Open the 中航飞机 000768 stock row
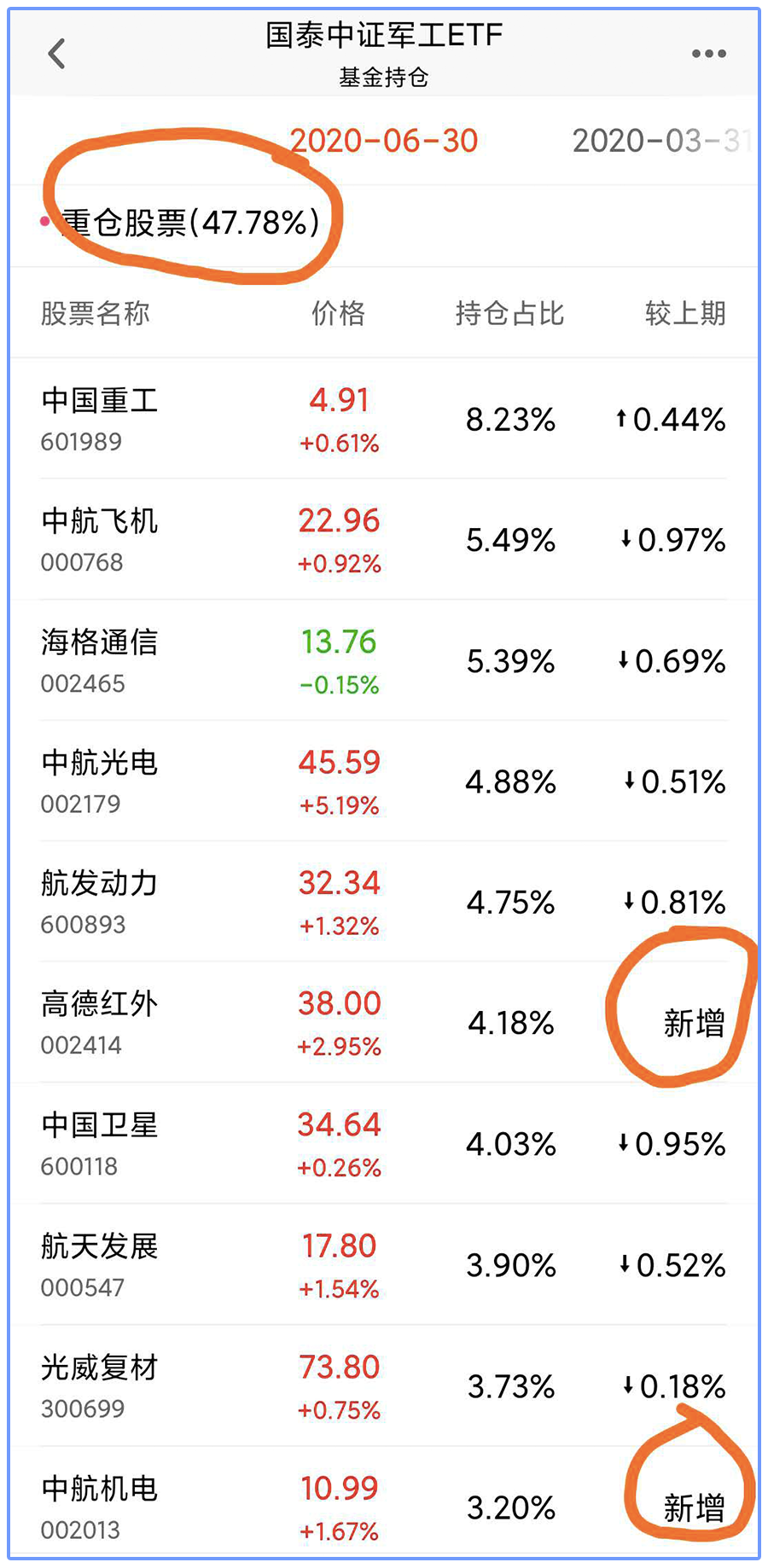 click(384, 539)
